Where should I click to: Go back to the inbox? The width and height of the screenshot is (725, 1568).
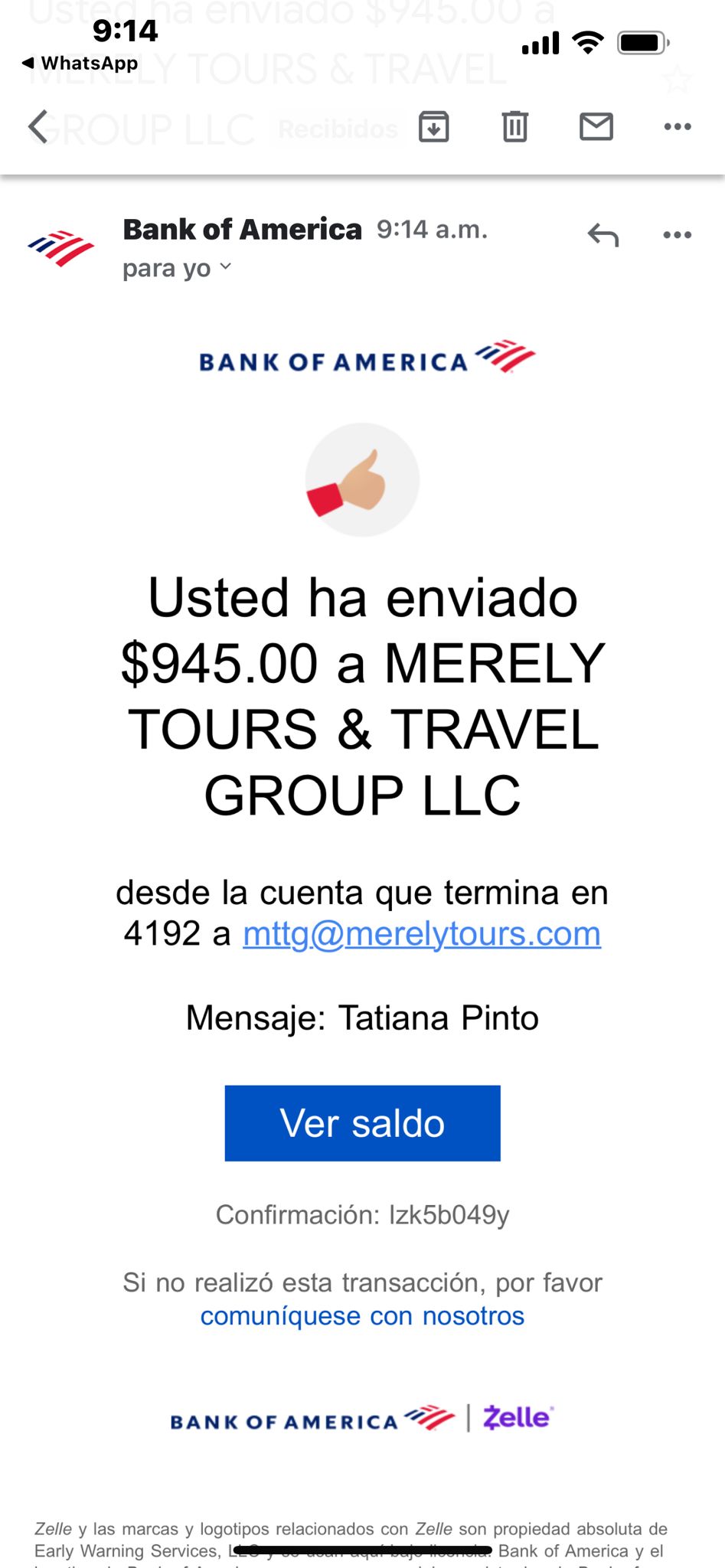tap(38, 127)
